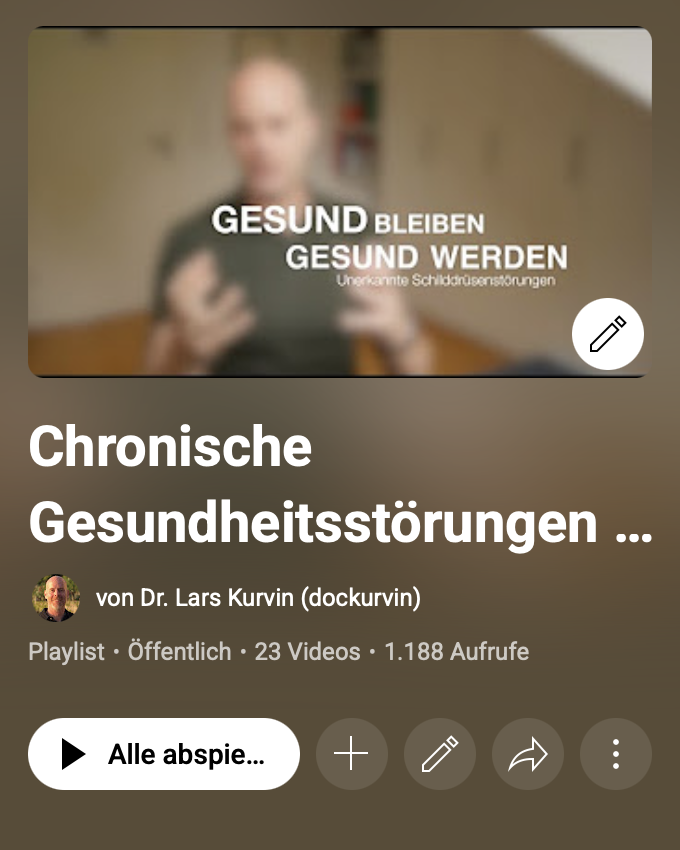Screen dimensions: 680x850
Task: Tap "Alle abspielen" to play all videos
Action: [164, 754]
